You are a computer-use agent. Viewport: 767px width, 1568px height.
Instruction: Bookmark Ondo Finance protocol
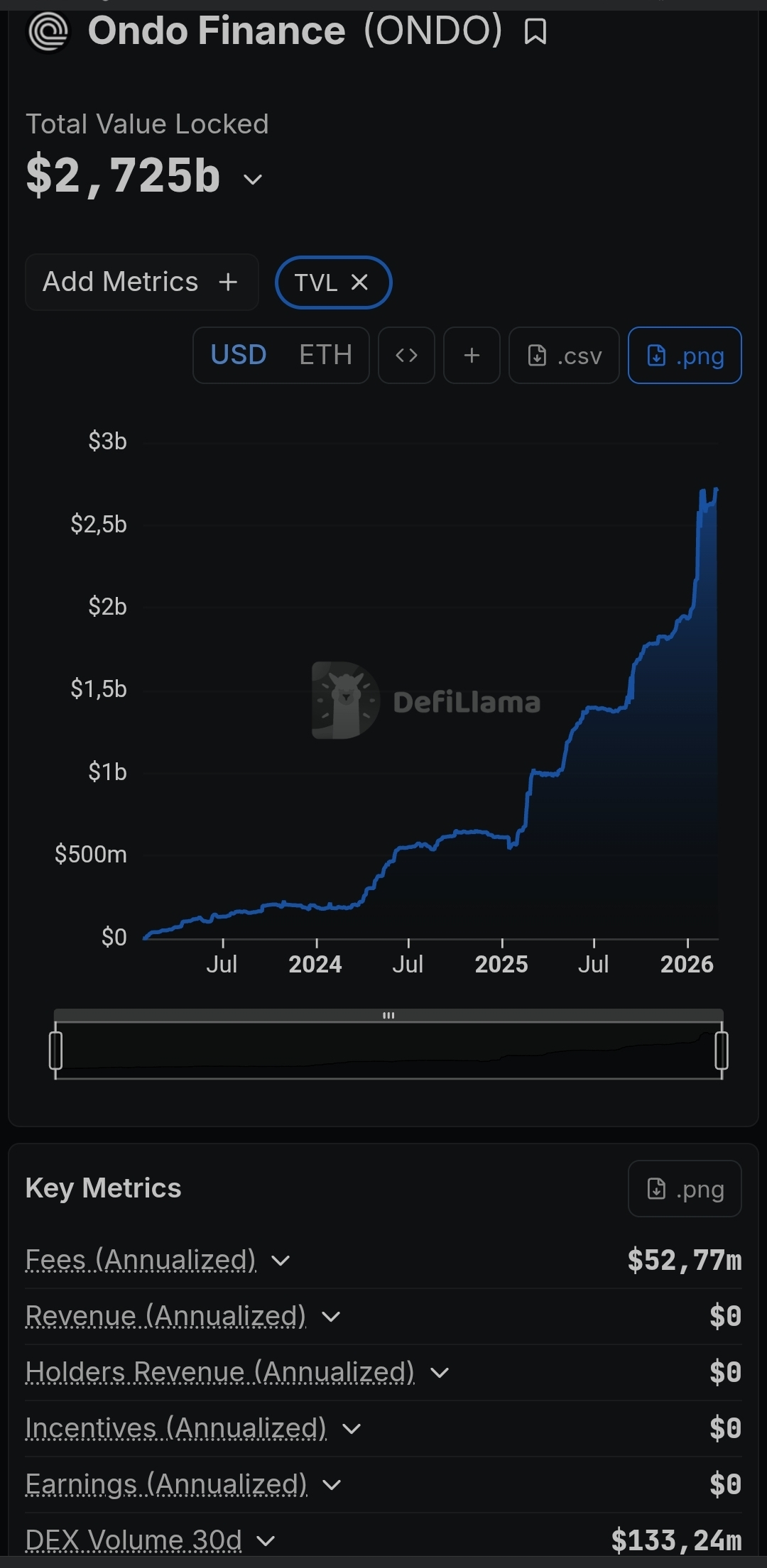pos(535,31)
